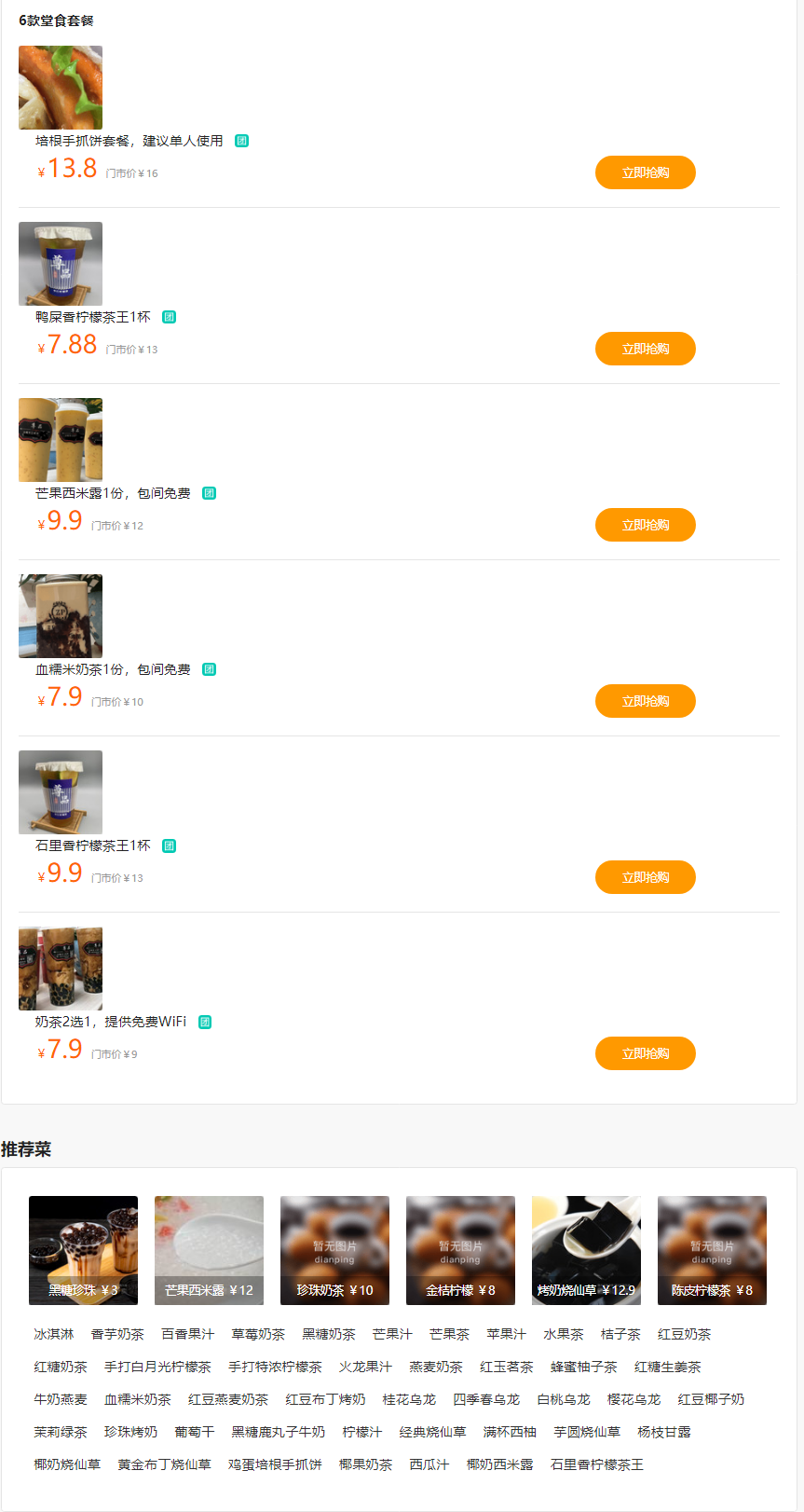Grab the 芒果西米露1份 deal

point(645,525)
